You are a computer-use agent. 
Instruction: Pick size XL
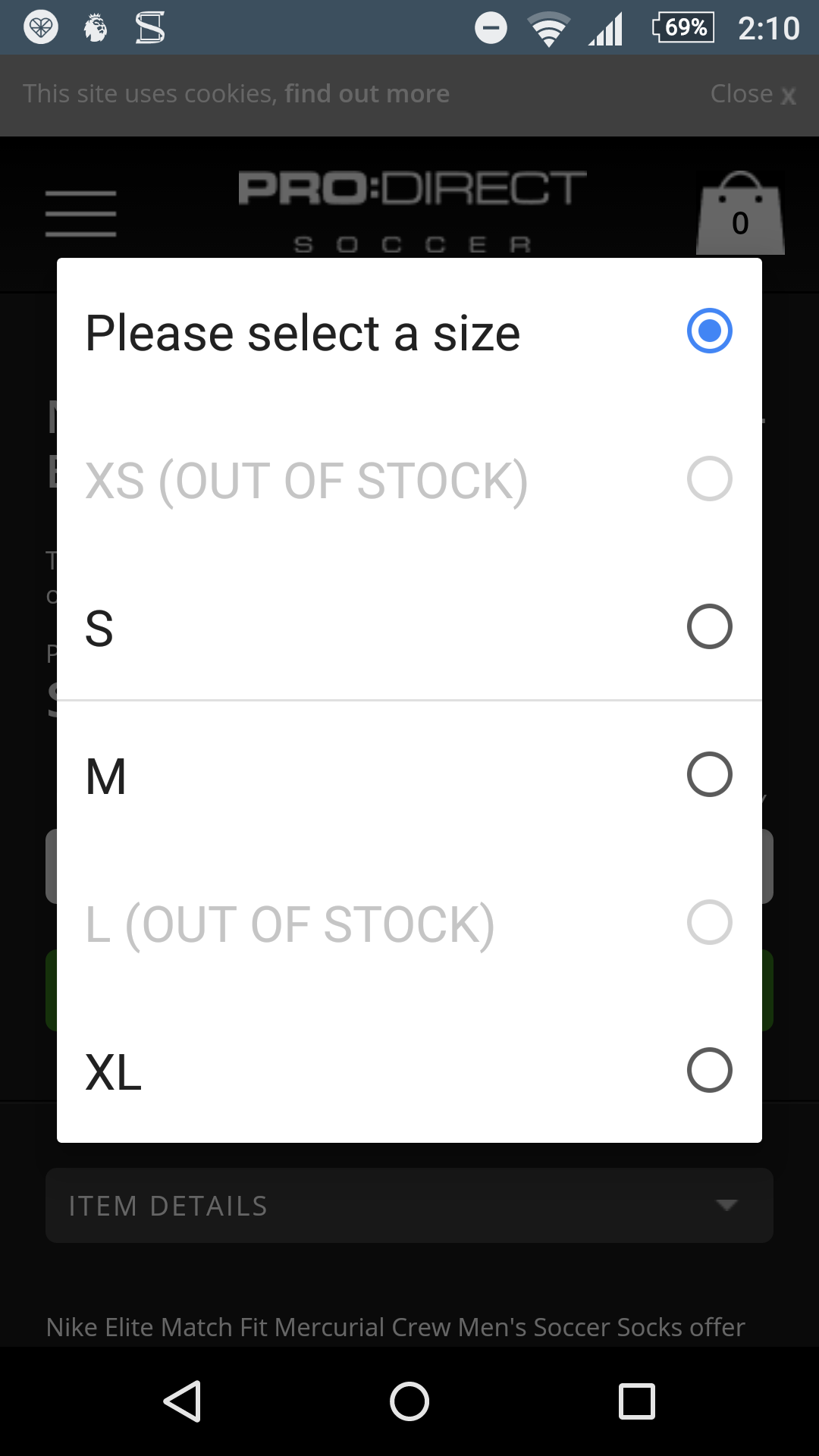[409, 1071]
